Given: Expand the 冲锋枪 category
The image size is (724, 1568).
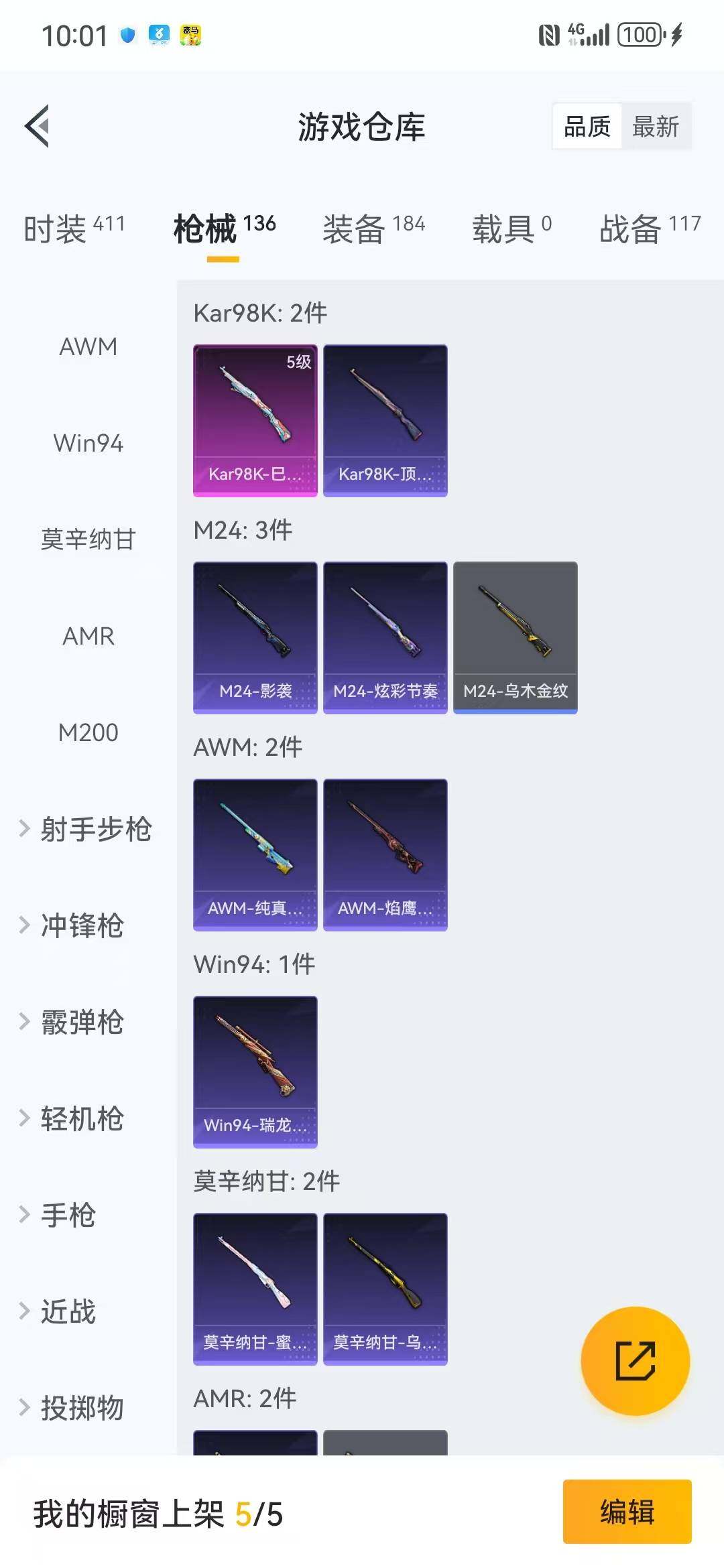Looking at the screenshot, I should coord(80,926).
